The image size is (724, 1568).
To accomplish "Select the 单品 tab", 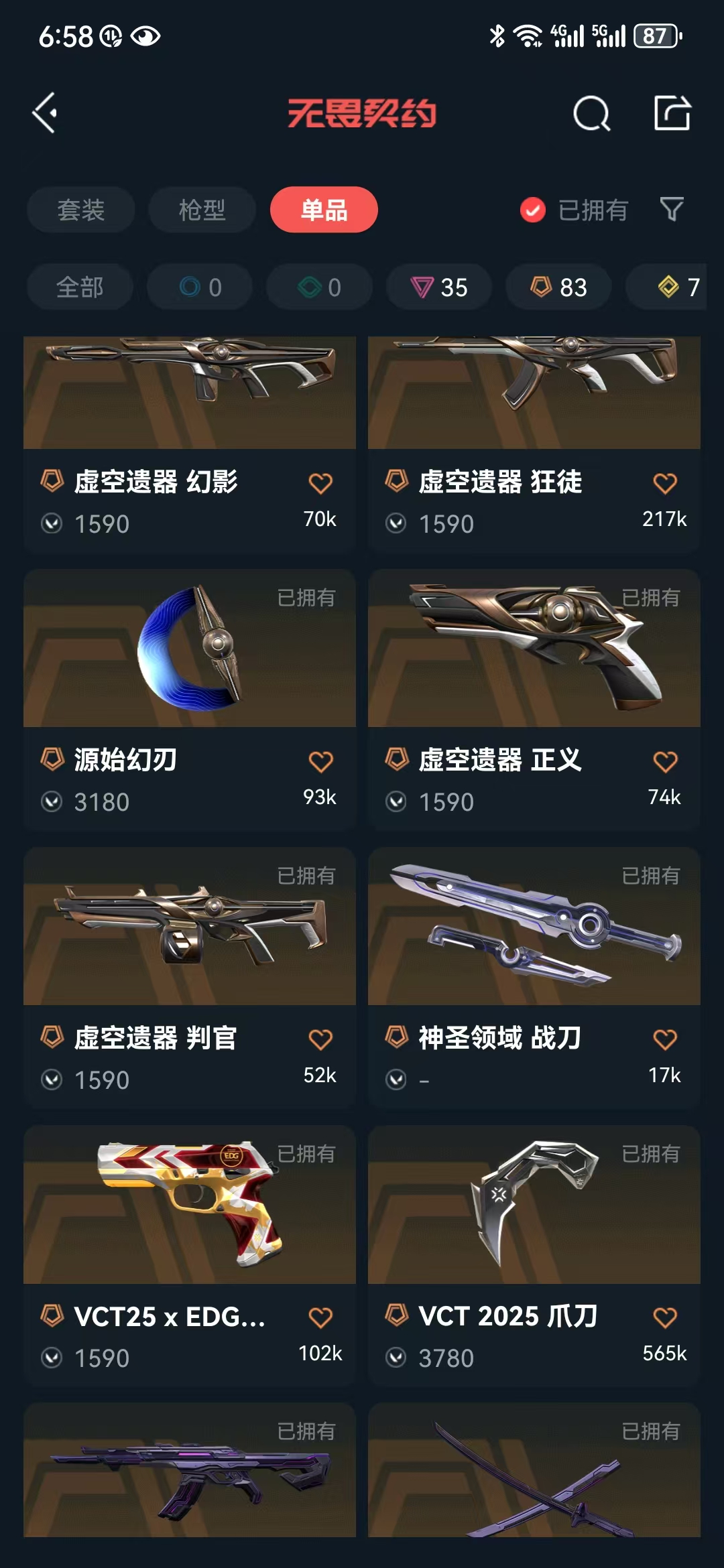I will coord(324,210).
